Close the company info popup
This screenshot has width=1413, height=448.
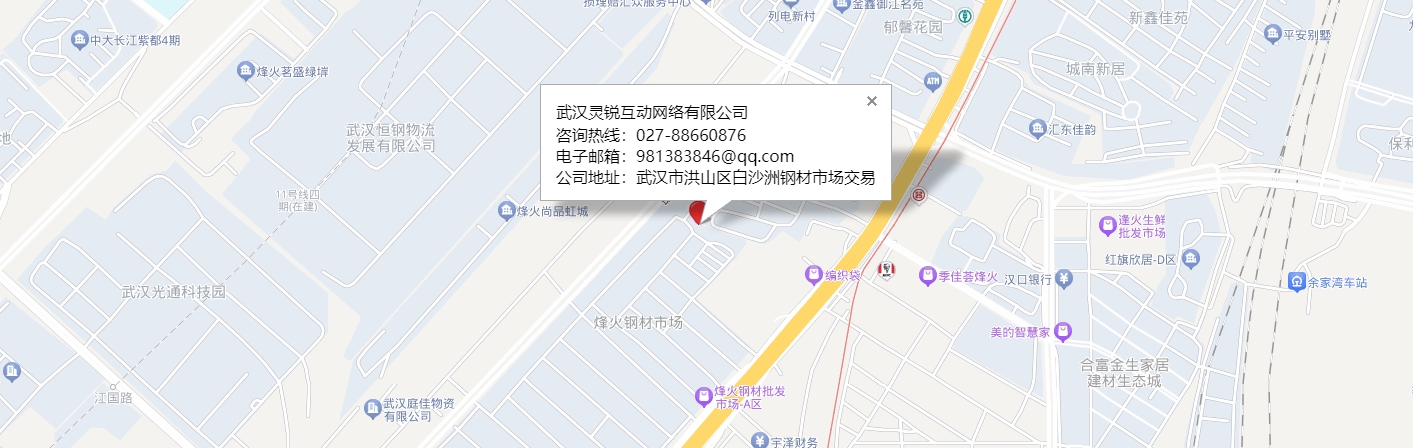(x=871, y=101)
